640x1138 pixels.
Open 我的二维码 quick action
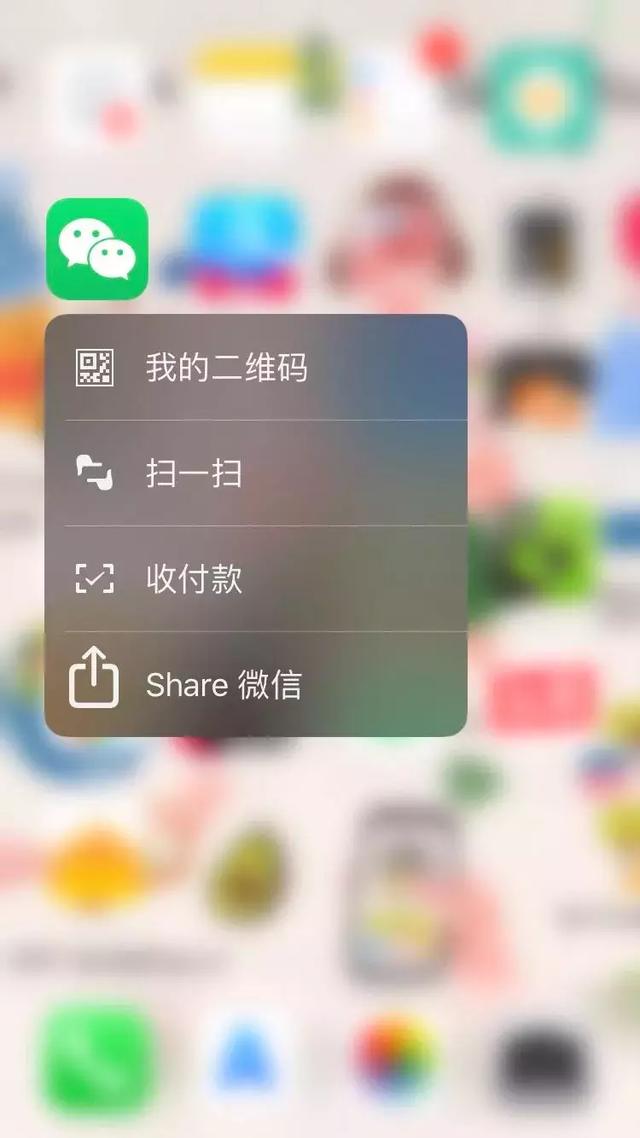255,368
